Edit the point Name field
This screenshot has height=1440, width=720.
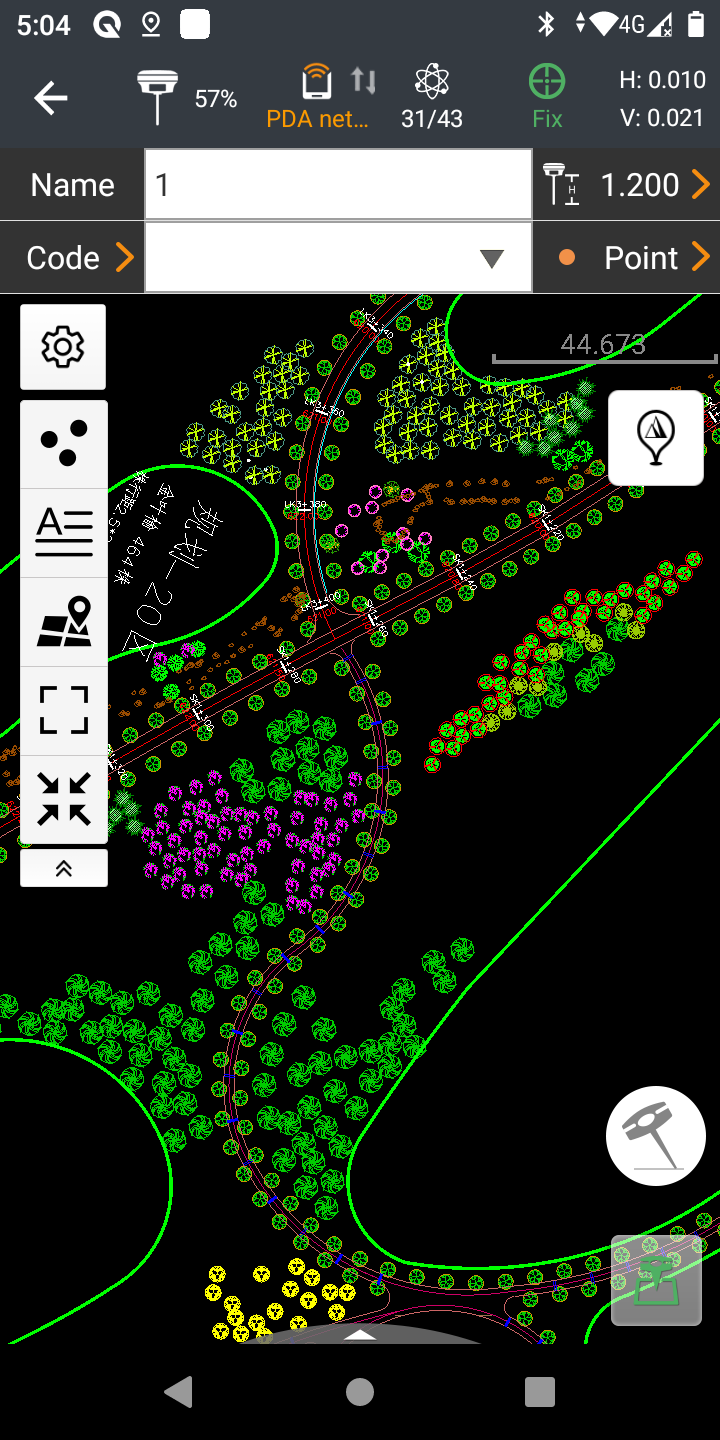338,185
